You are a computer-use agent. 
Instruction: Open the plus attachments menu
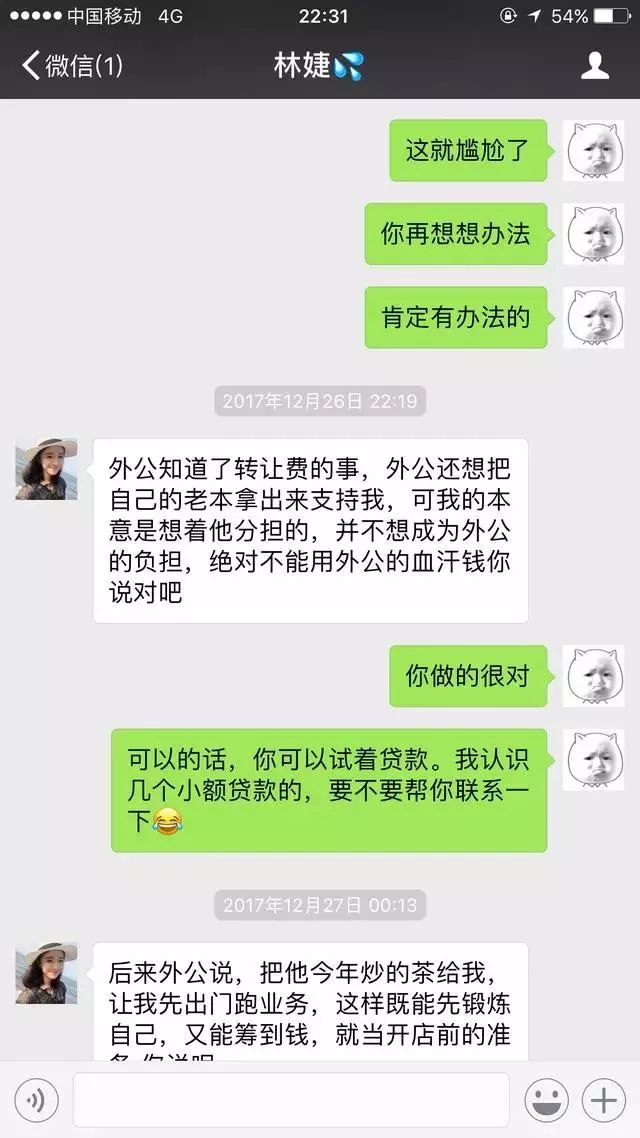tap(604, 1101)
